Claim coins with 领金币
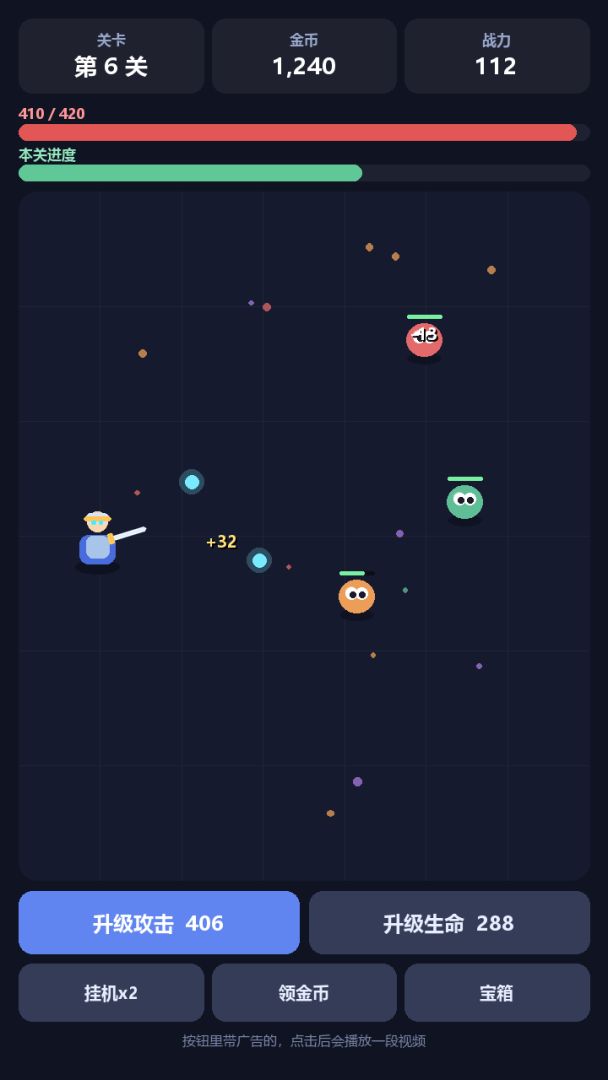The image size is (608, 1080). point(304,993)
